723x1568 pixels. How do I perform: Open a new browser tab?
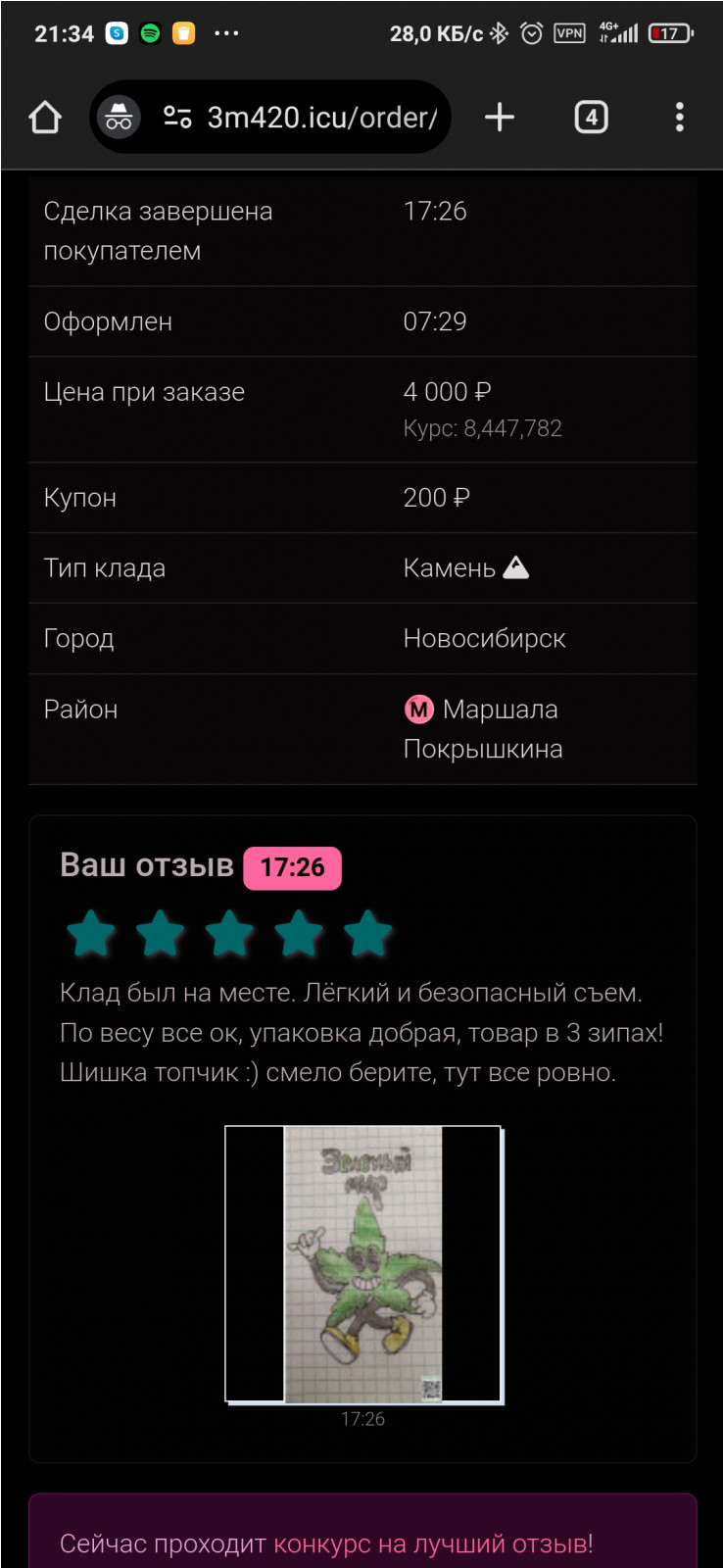click(500, 118)
